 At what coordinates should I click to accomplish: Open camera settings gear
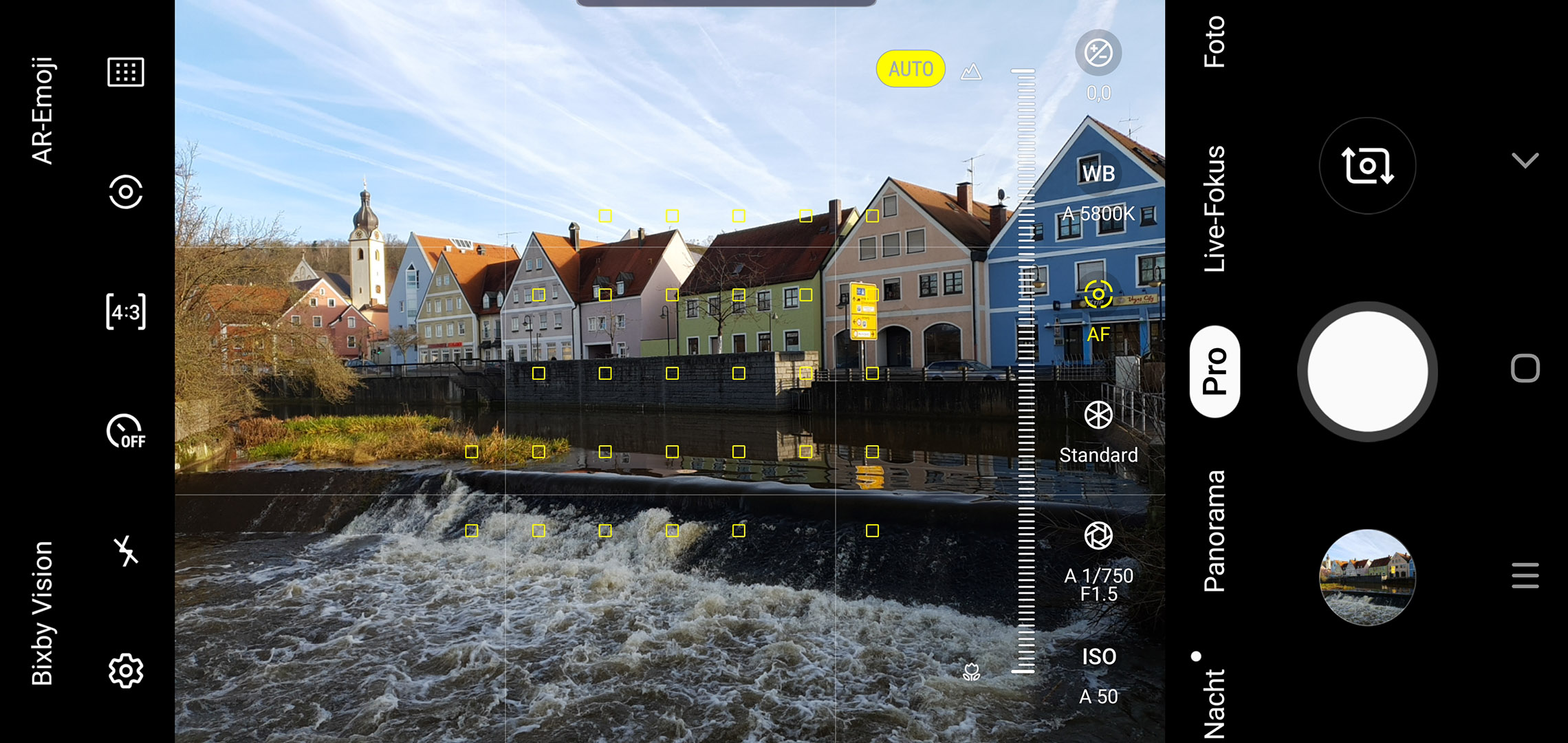click(x=126, y=671)
